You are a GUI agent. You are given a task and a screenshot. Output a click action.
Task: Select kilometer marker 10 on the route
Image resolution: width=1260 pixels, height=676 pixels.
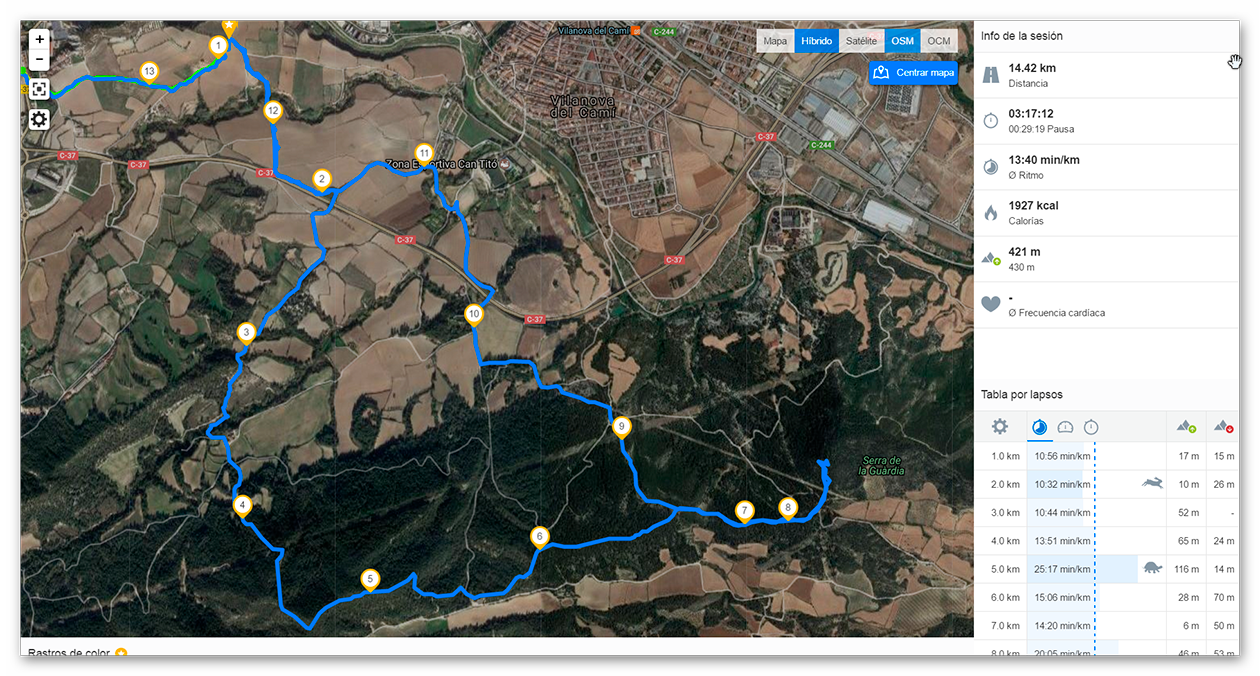click(474, 313)
